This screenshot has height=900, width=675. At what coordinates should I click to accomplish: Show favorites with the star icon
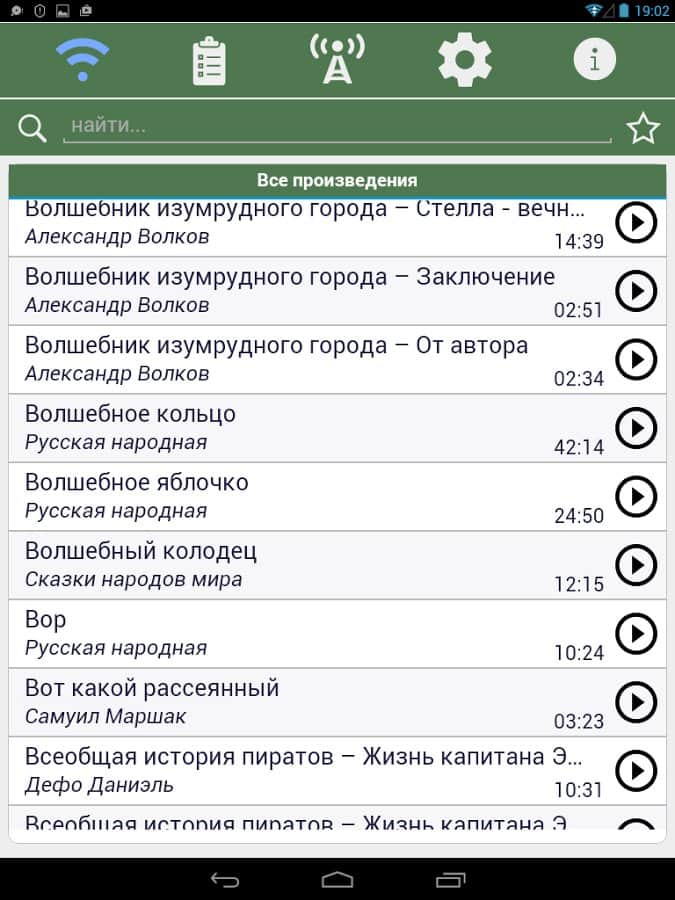[x=643, y=128]
